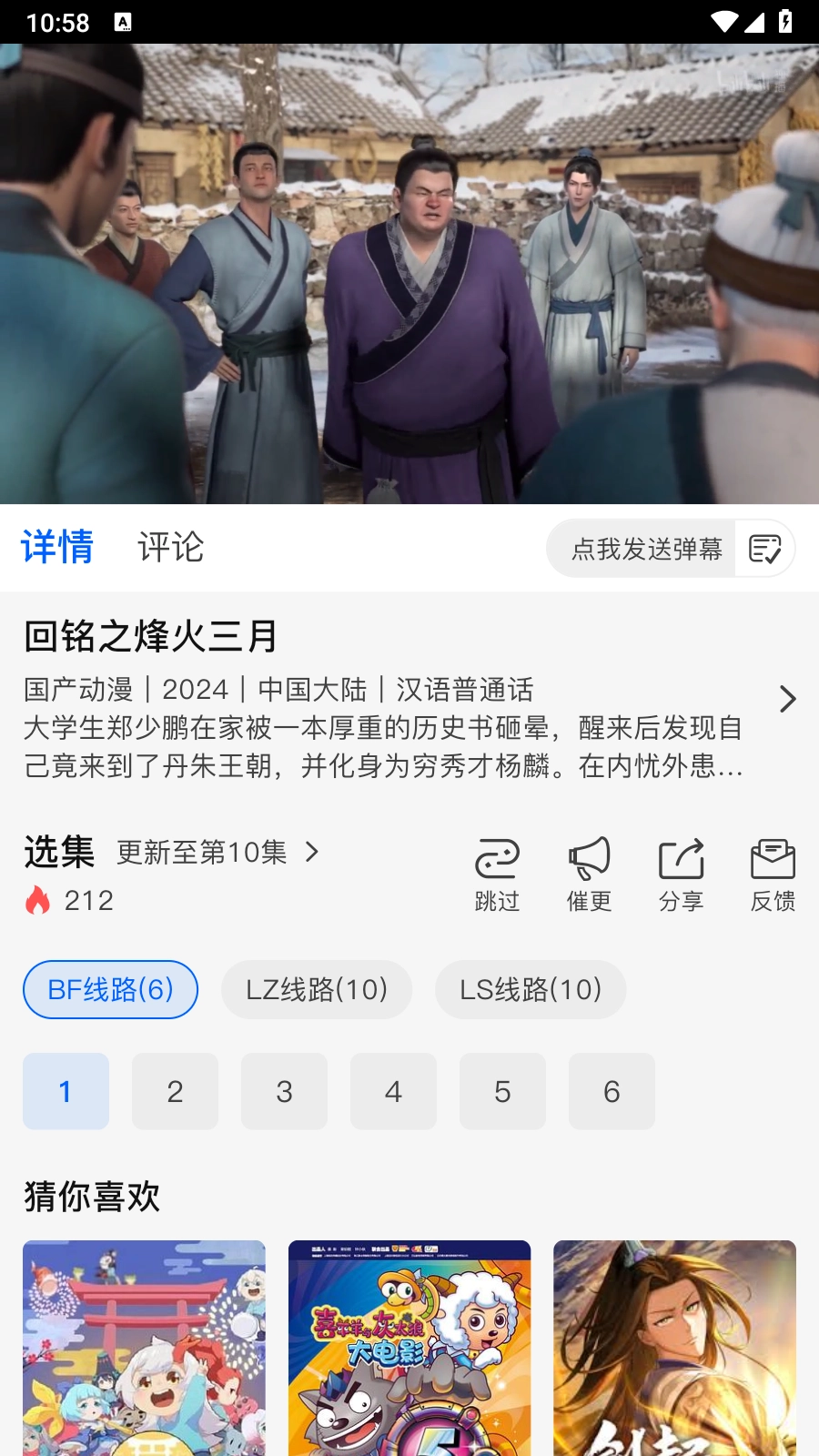Select the BF线路(6) source chip
The height and width of the screenshot is (1456, 819).
(110, 989)
